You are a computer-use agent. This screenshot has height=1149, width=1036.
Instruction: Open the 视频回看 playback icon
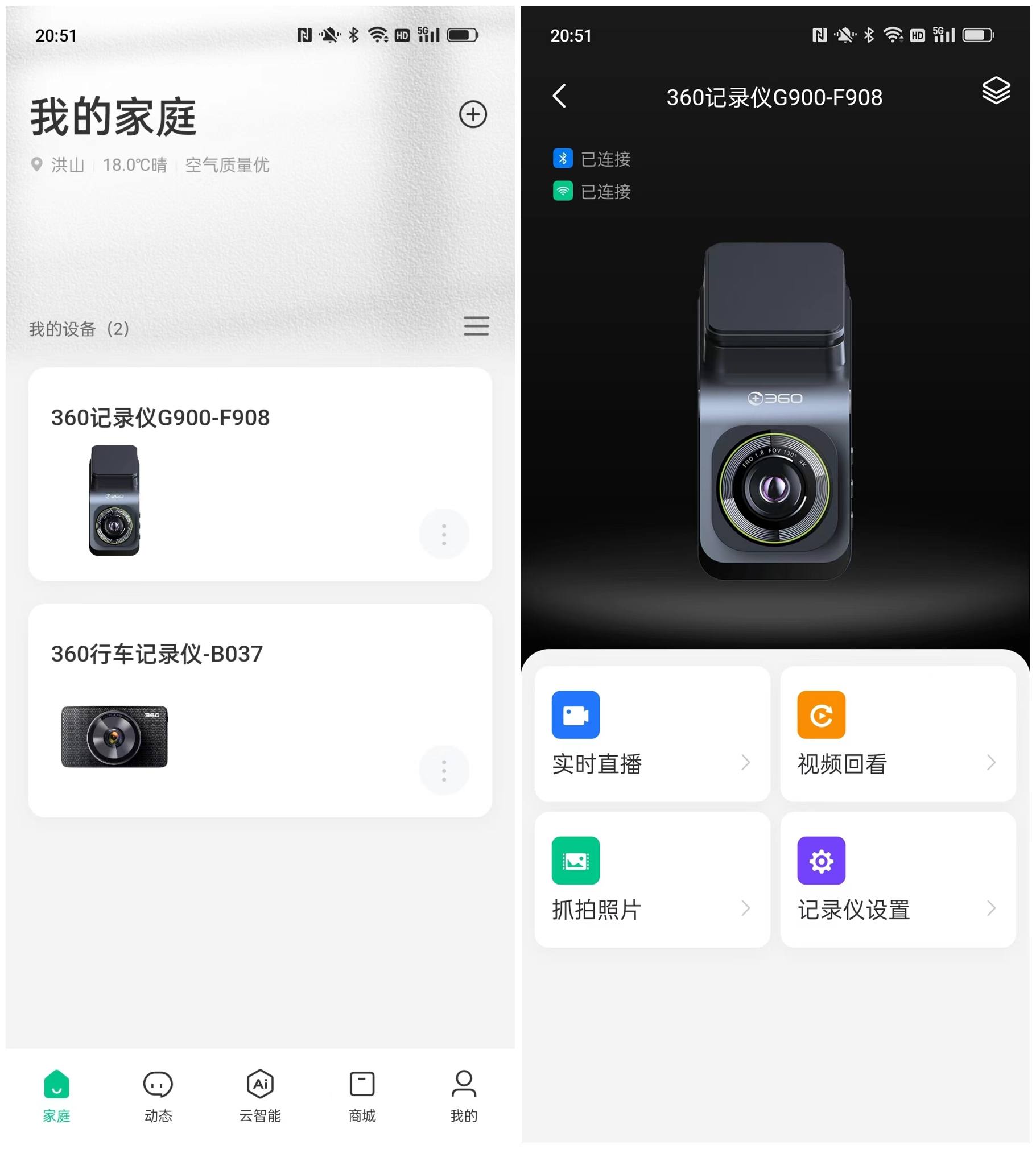coord(822,715)
